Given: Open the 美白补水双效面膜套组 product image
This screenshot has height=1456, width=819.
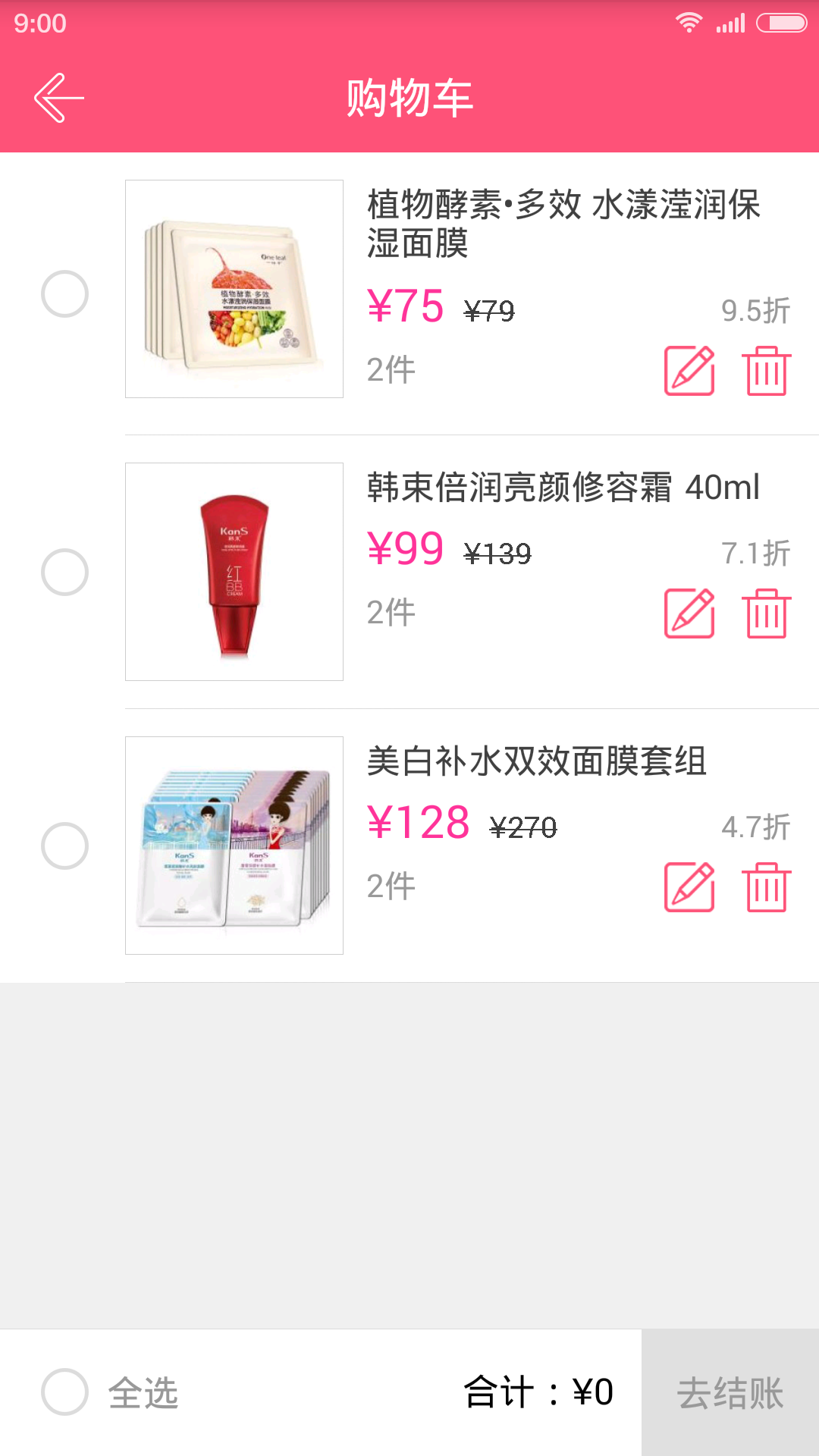Looking at the screenshot, I should 234,846.
